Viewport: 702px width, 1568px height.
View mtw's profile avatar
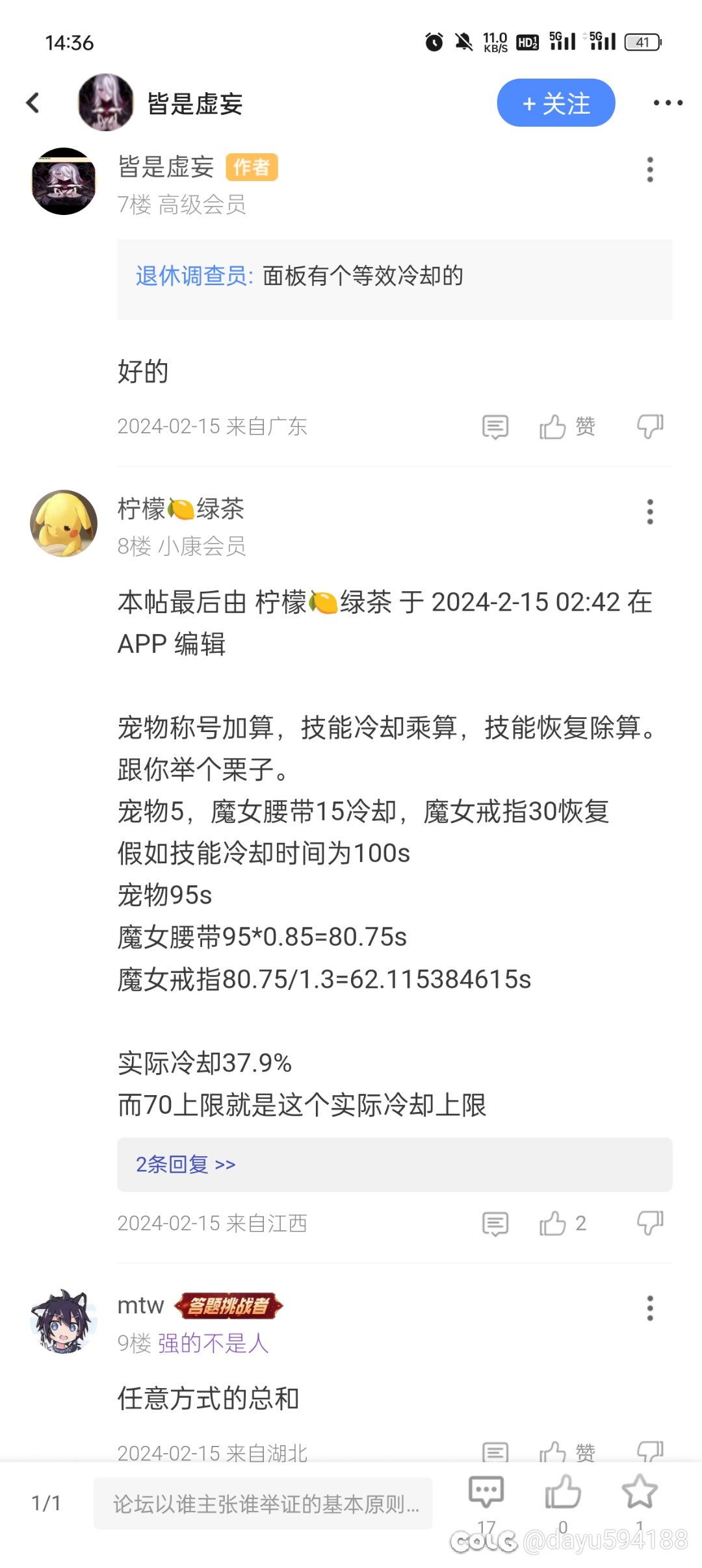(x=62, y=1321)
